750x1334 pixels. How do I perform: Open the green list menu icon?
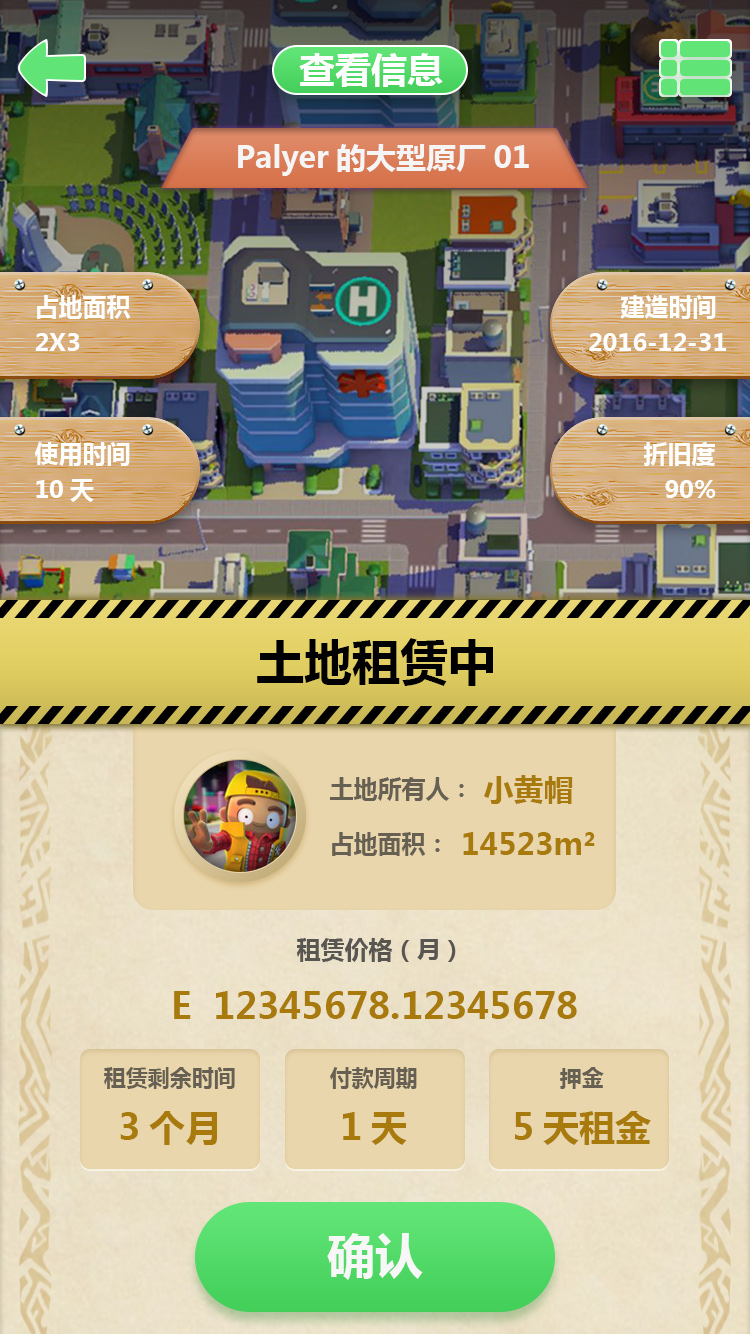point(696,68)
